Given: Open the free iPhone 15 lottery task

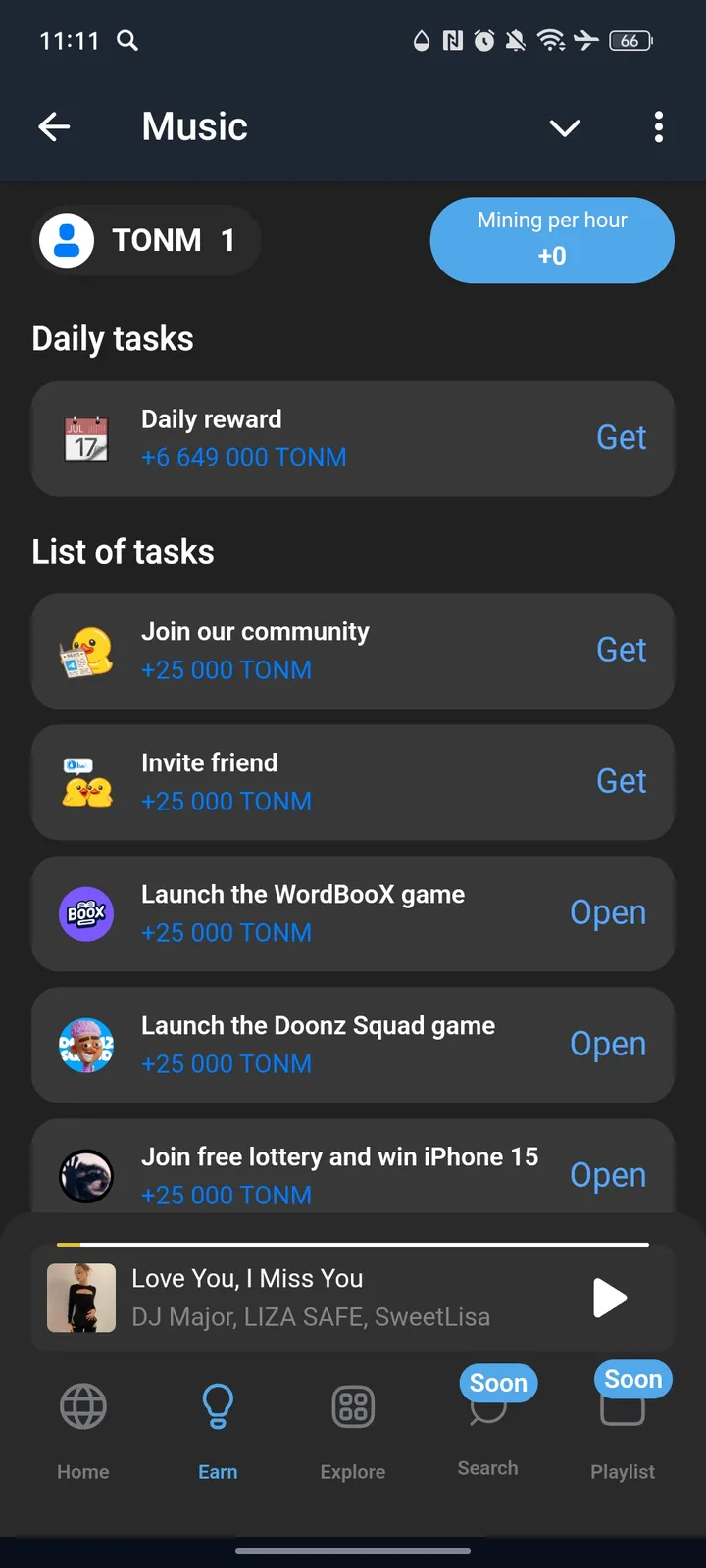Looking at the screenshot, I should 607,1174.
